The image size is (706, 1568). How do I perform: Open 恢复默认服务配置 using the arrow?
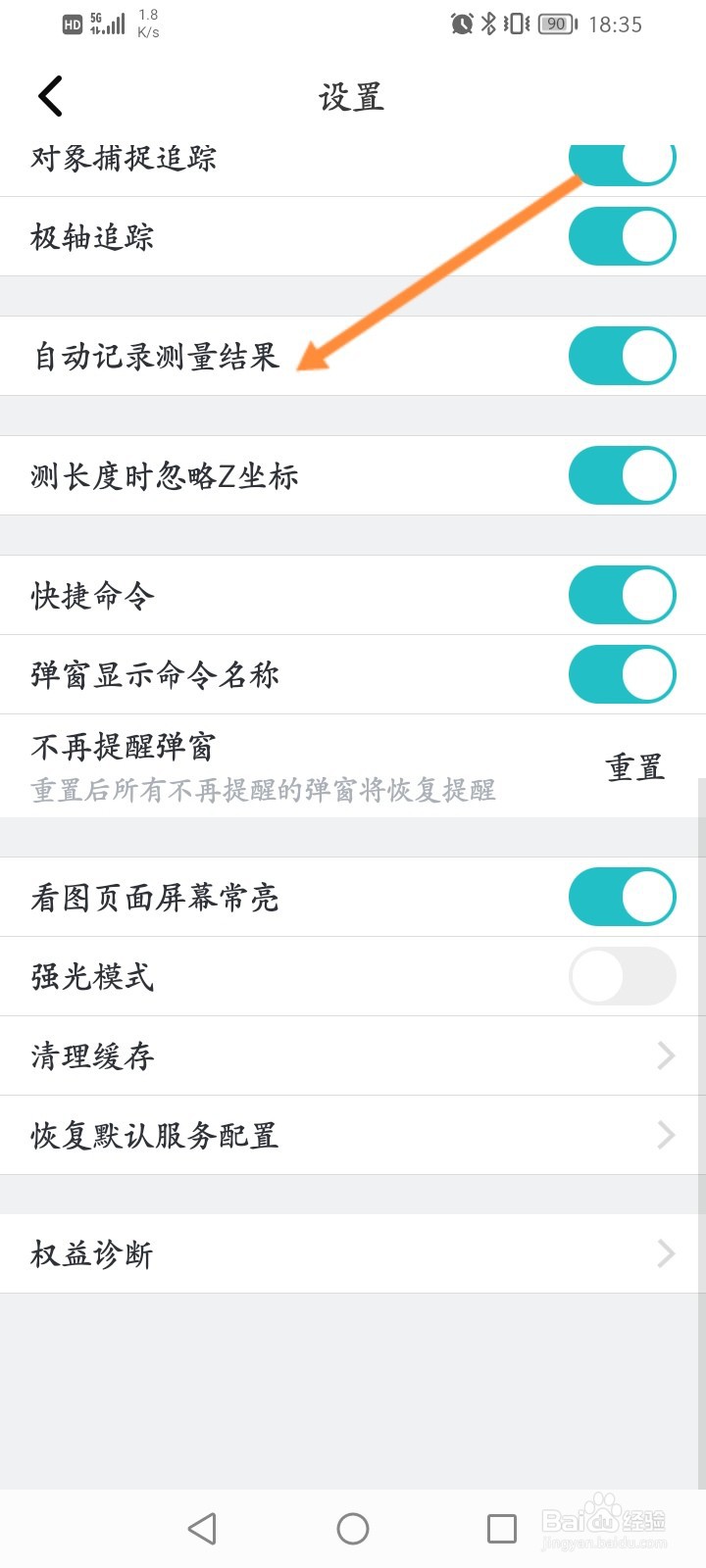pos(667,1136)
